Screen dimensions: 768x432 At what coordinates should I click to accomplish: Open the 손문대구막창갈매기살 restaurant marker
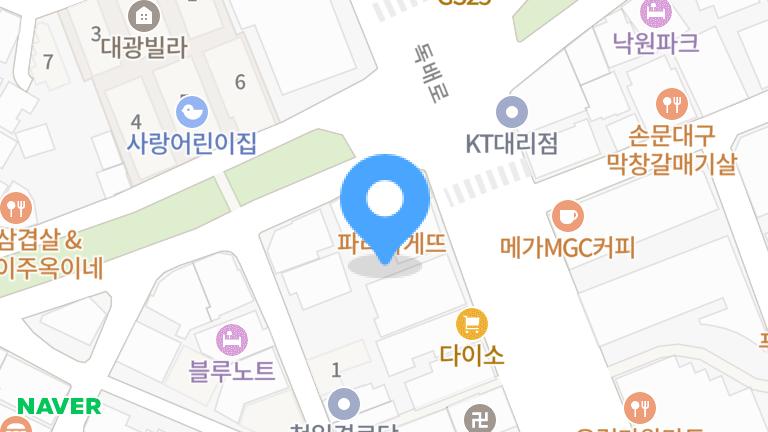click(x=671, y=103)
